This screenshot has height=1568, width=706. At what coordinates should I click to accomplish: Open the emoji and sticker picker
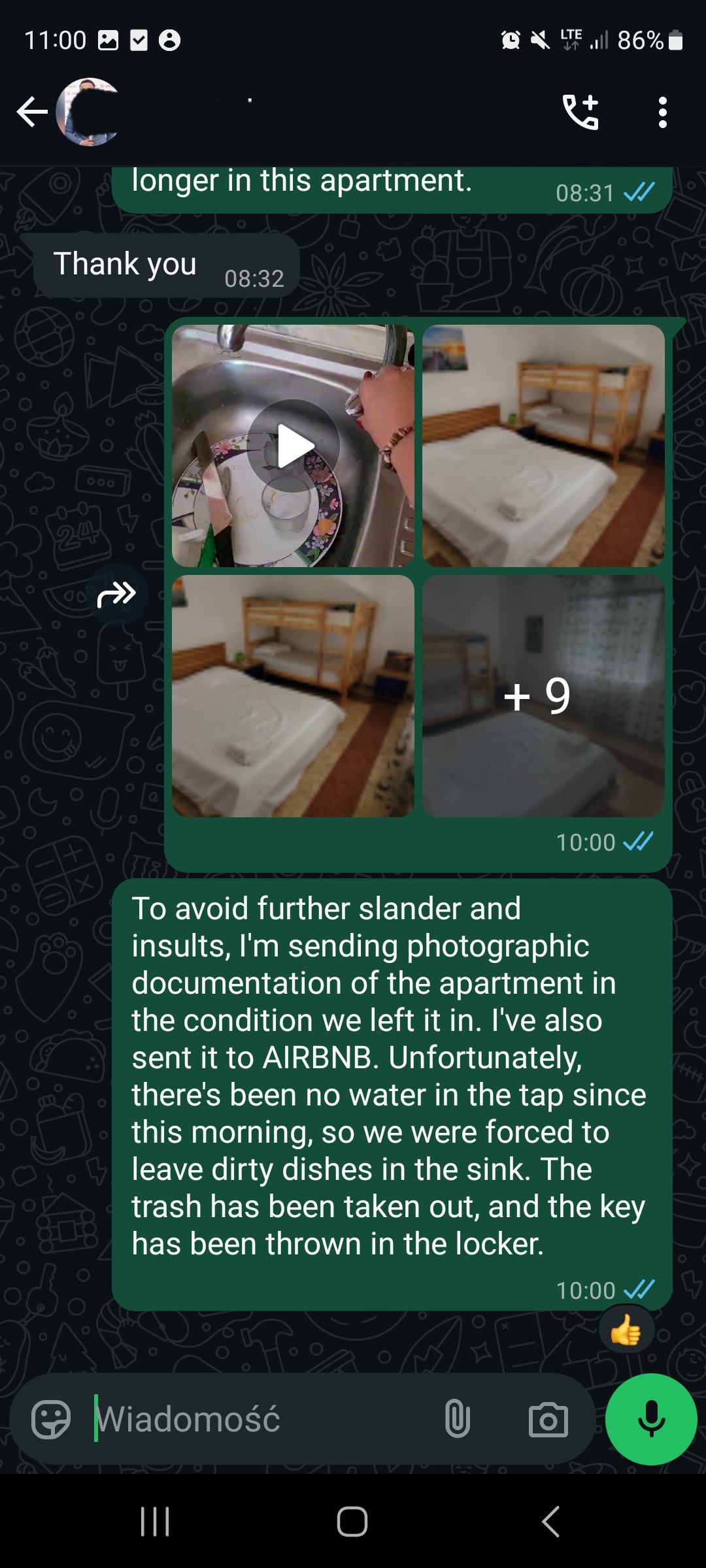point(51,1420)
